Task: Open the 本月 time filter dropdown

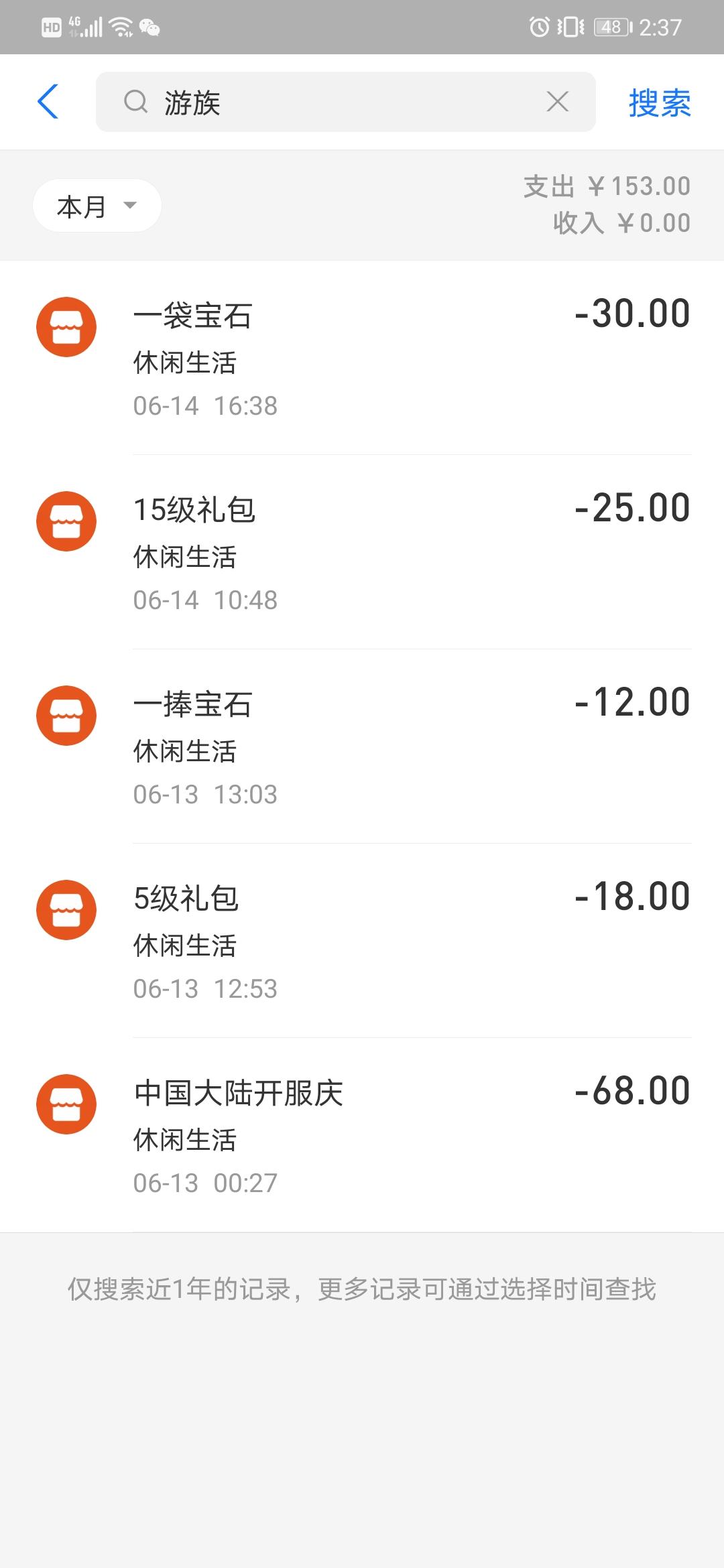Action: [97, 206]
